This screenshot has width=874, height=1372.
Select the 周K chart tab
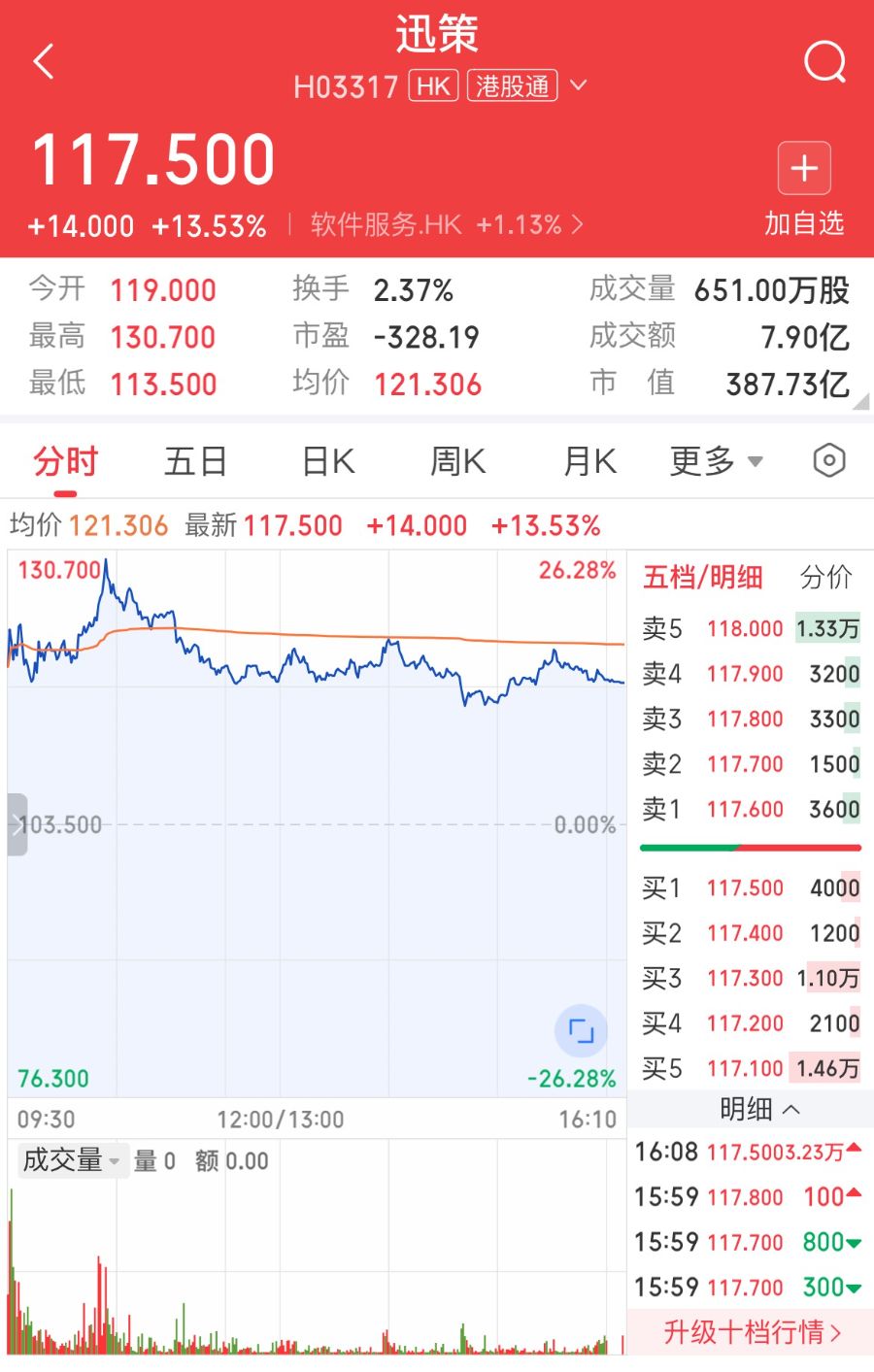[457, 461]
